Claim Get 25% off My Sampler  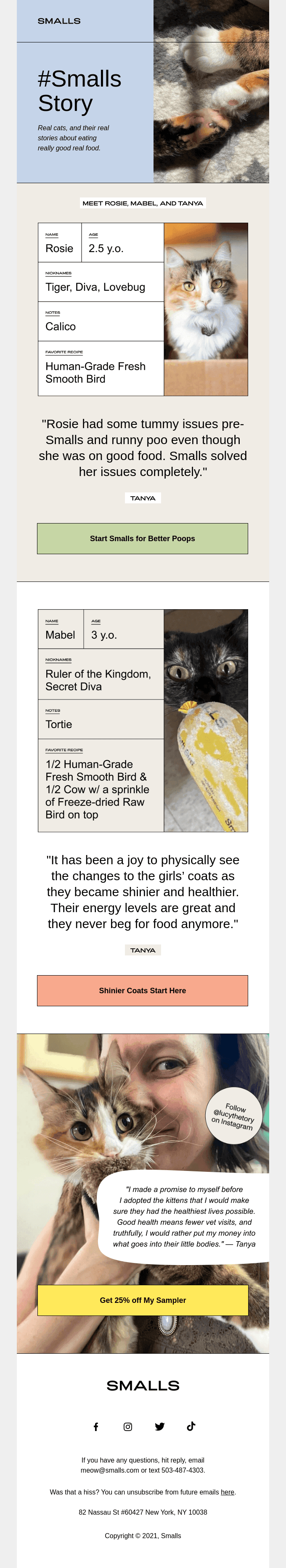[142, 1300]
